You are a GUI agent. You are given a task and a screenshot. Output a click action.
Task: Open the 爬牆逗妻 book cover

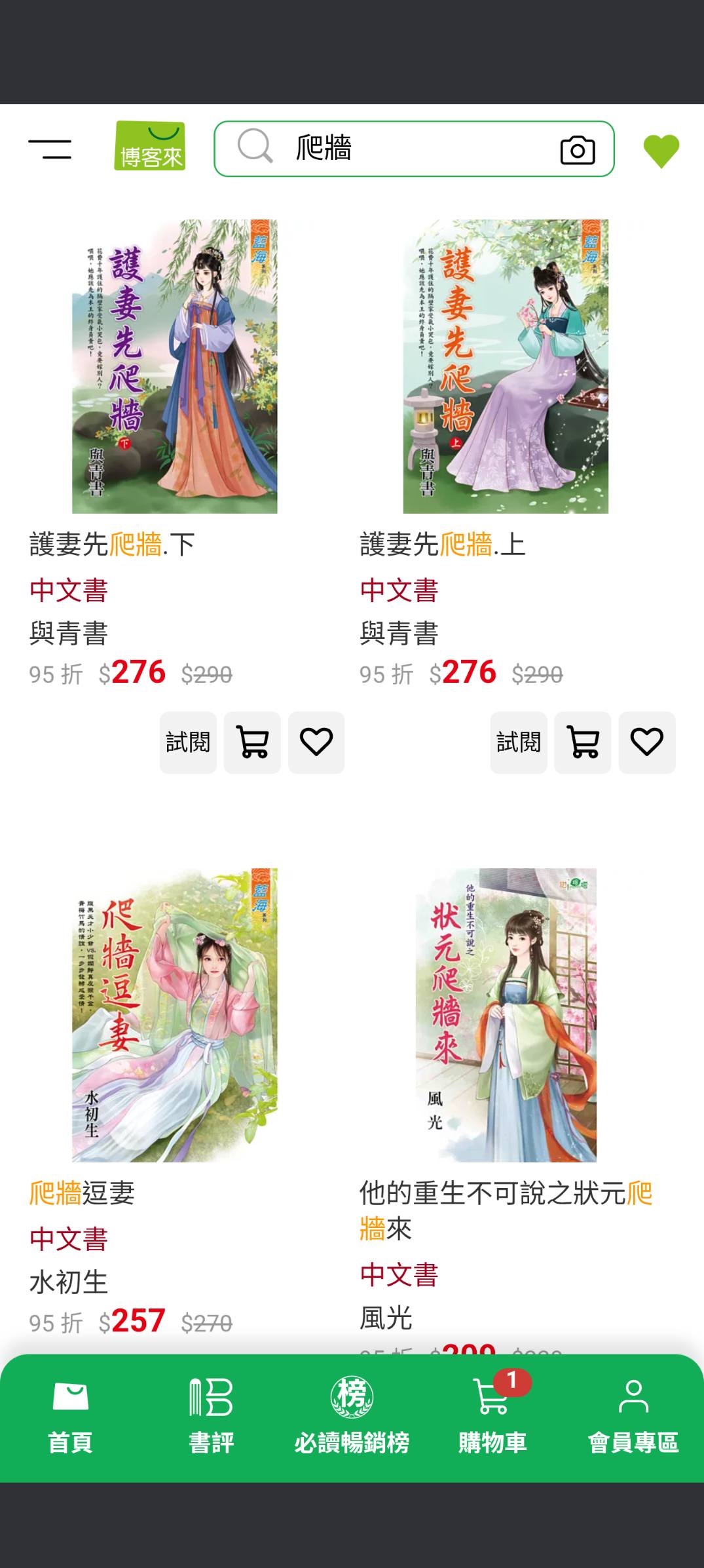[x=175, y=1015]
